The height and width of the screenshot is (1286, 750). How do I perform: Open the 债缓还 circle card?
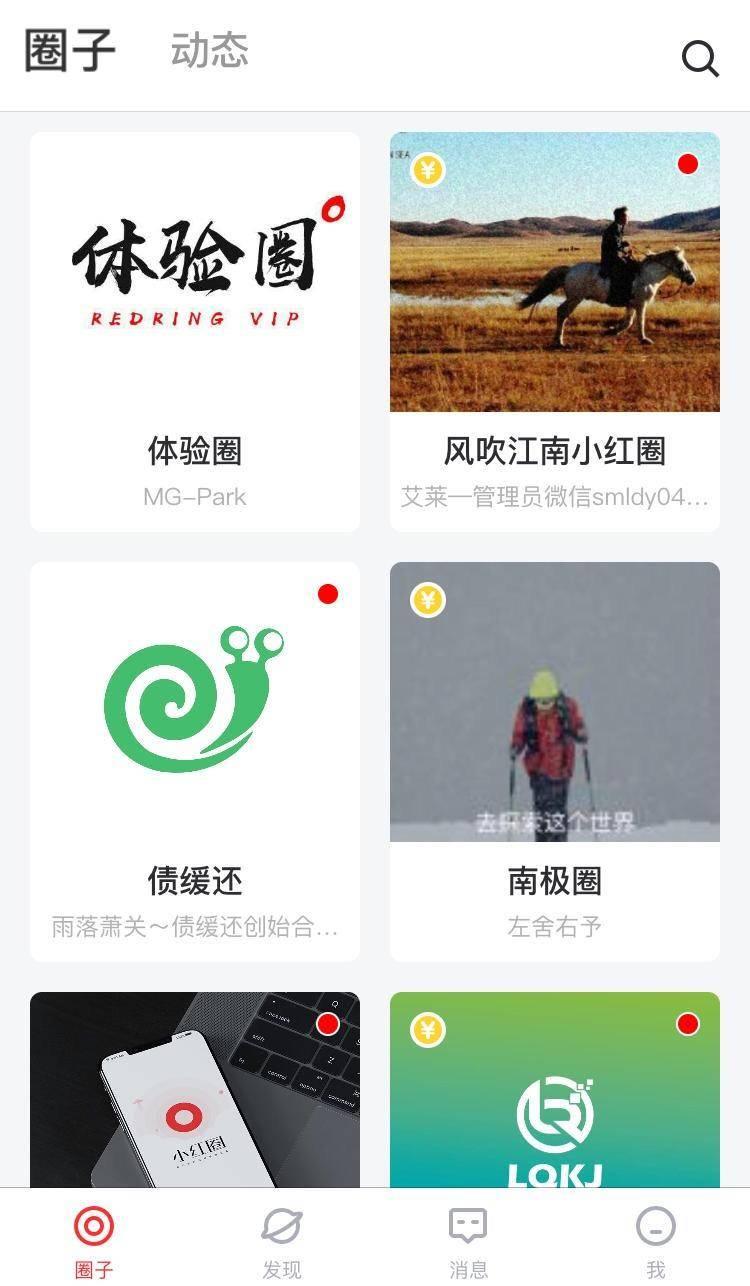pos(195,762)
